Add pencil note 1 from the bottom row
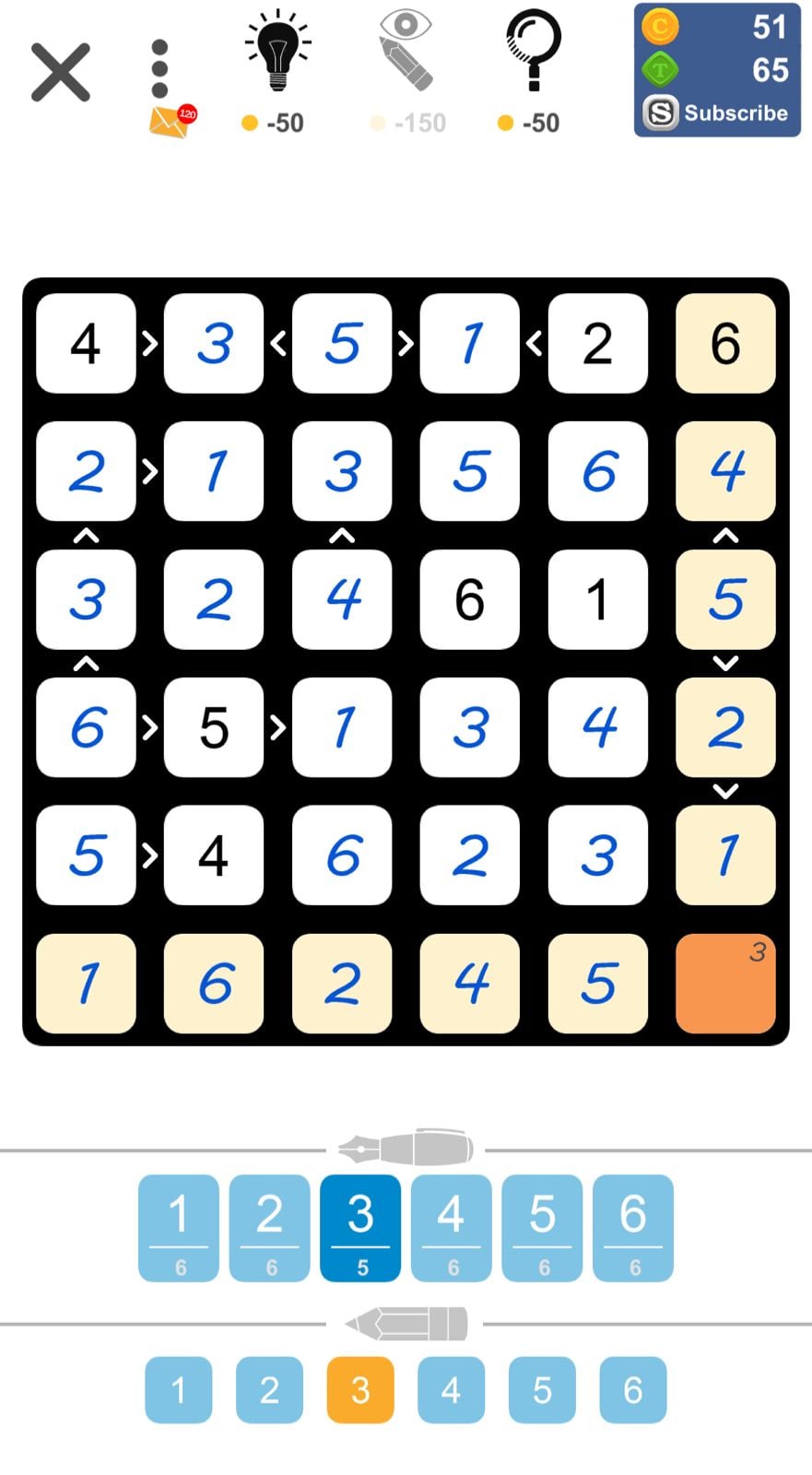812x1475 pixels. [179, 1389]
